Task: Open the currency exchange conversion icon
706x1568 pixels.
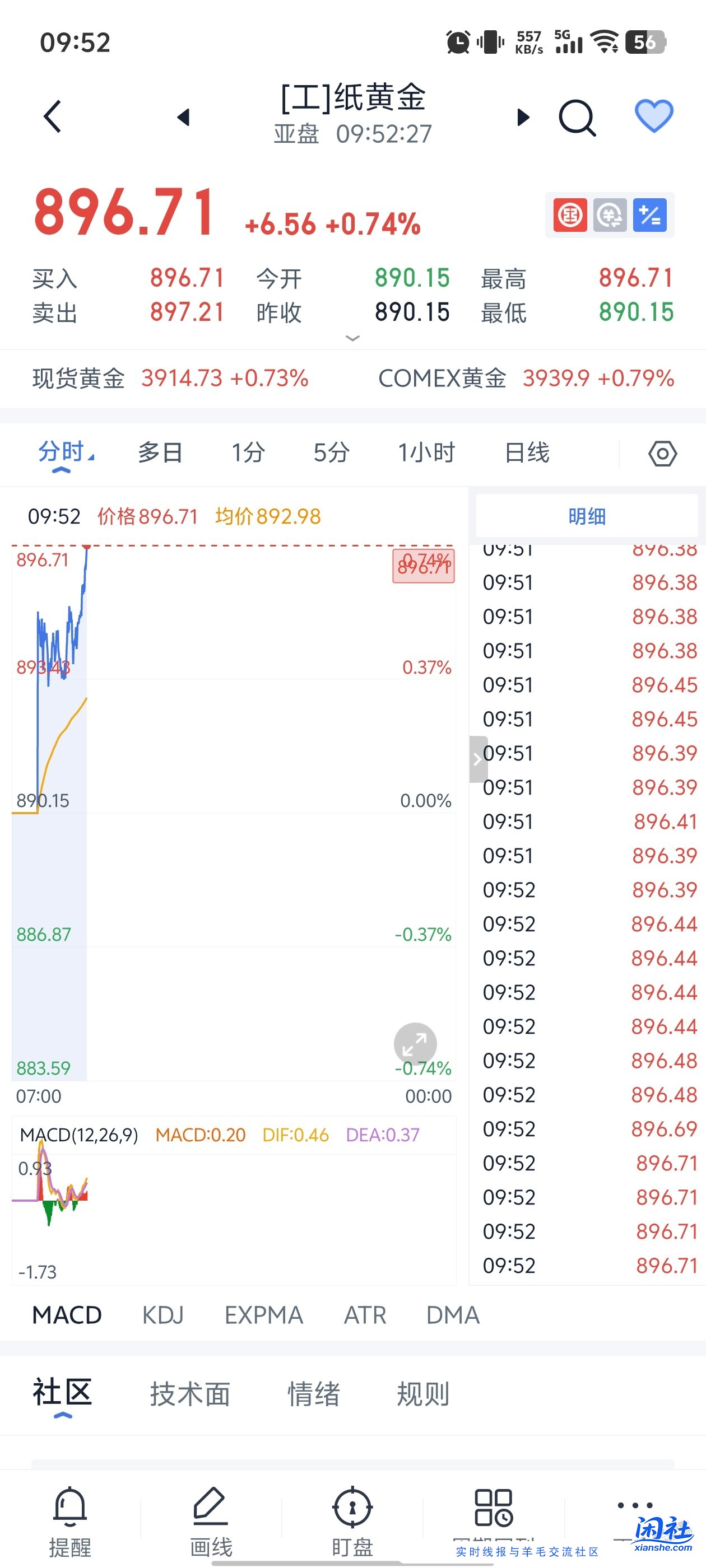Action: 611,214
